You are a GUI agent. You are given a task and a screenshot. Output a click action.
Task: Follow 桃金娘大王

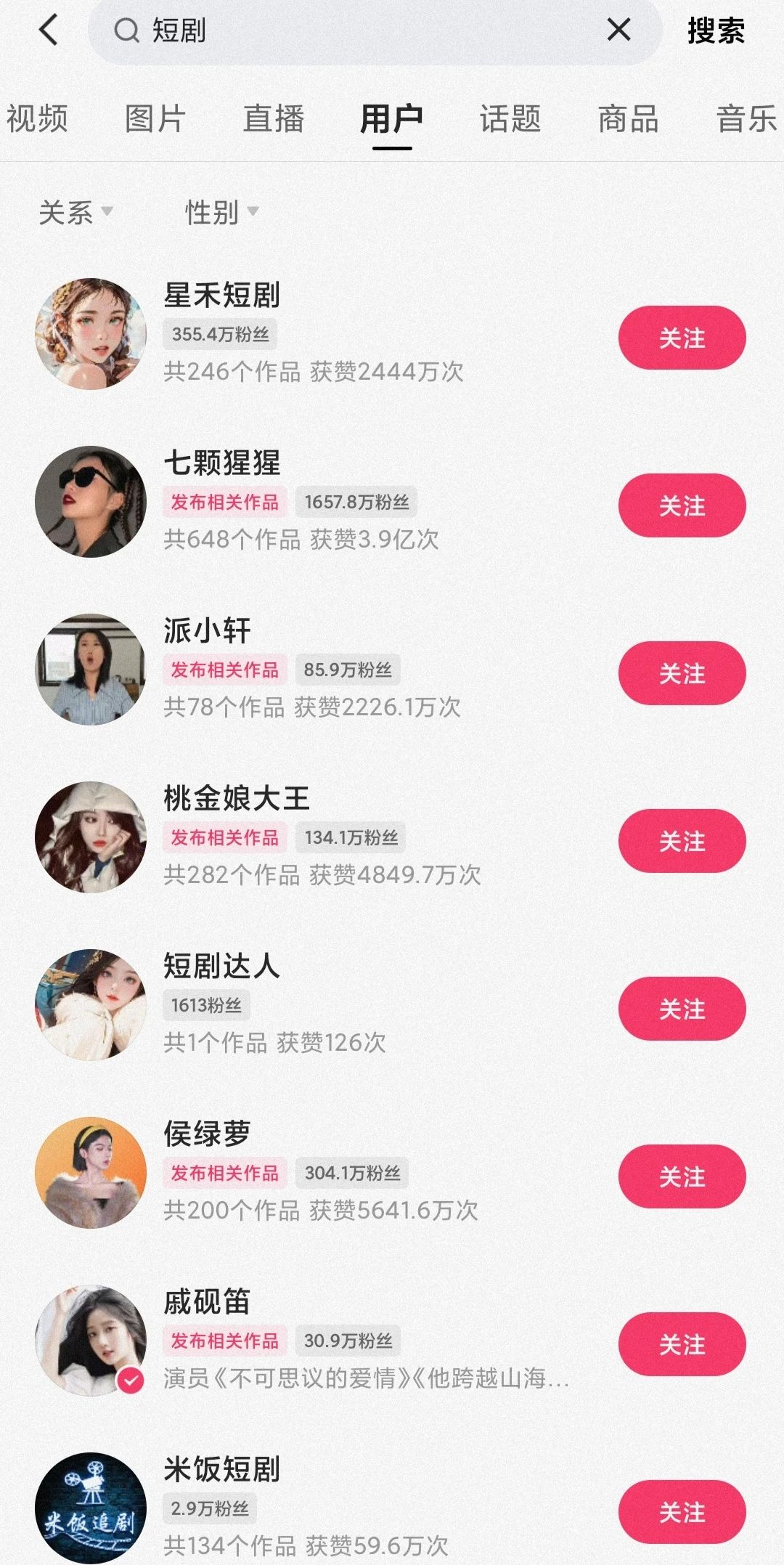[x=682, y=841]
